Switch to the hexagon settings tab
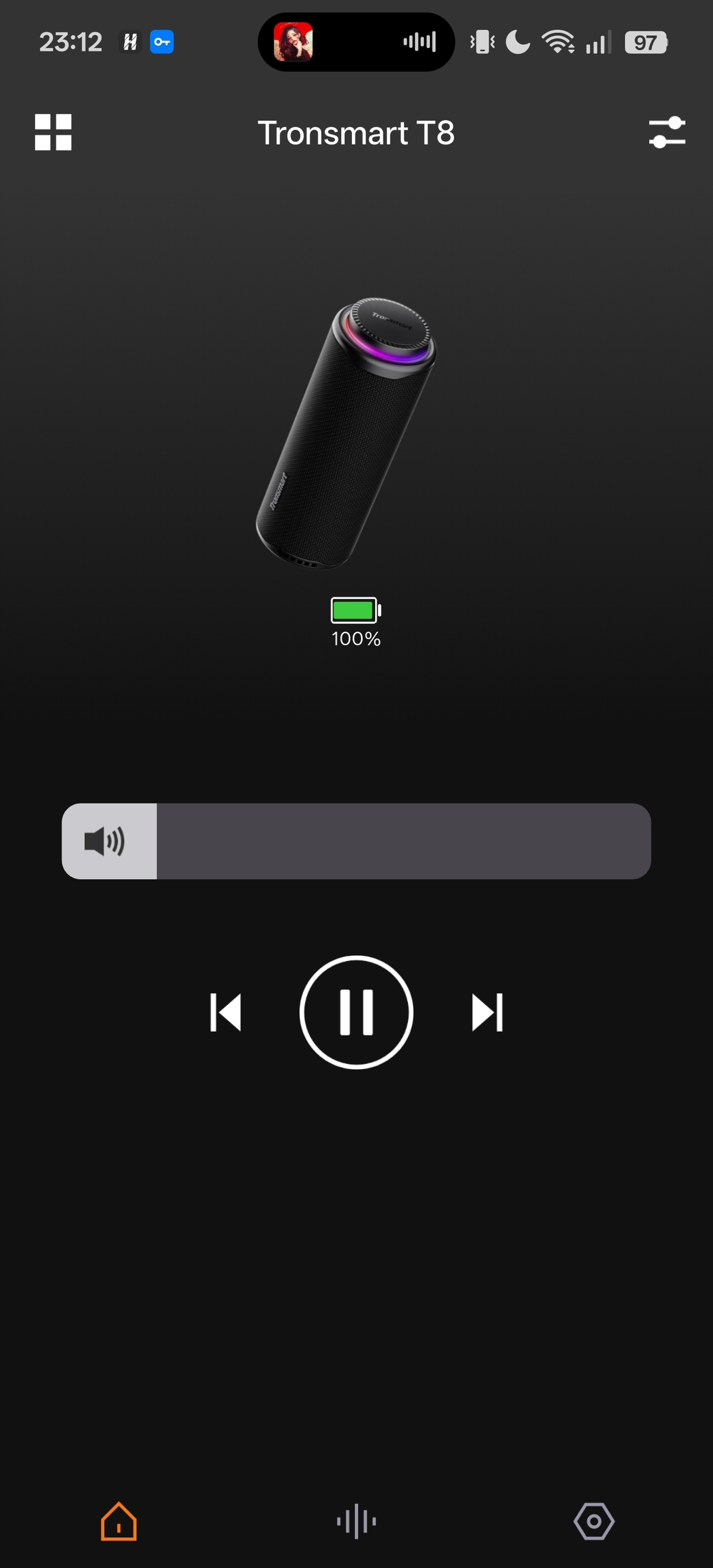 click(594, 1521)
